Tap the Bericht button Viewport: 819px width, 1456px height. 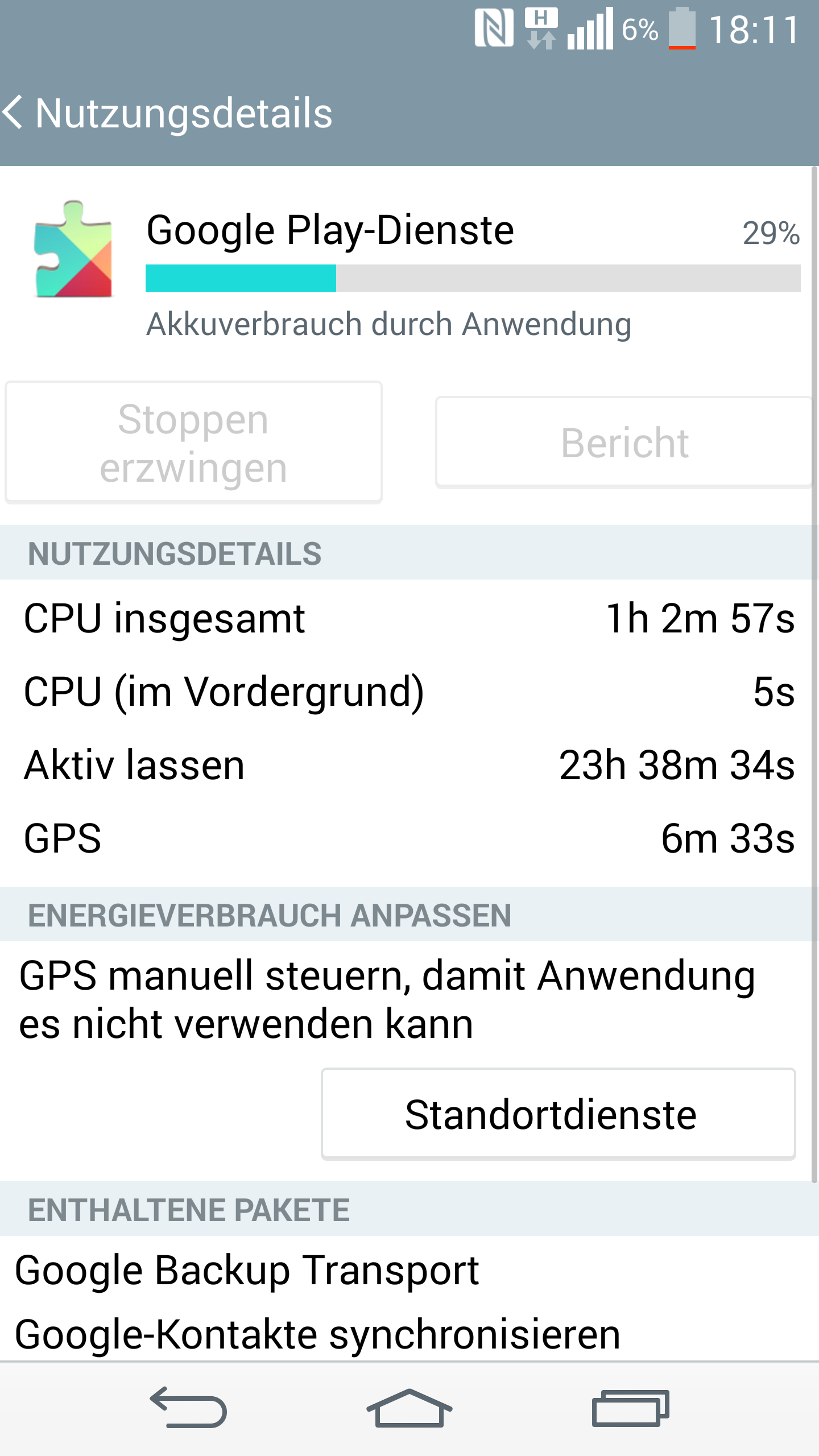tap(624, 442)
